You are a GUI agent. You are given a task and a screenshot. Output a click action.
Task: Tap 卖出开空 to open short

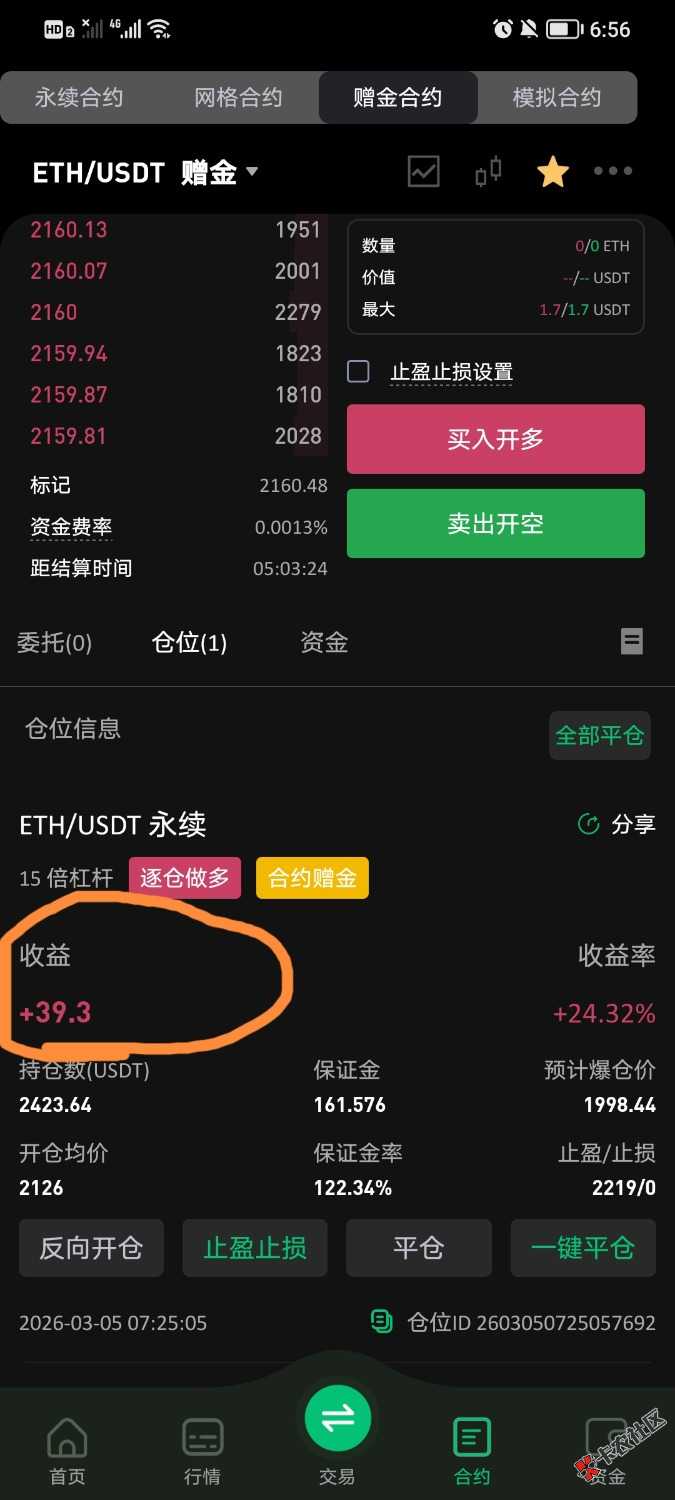tap(495, 523)
